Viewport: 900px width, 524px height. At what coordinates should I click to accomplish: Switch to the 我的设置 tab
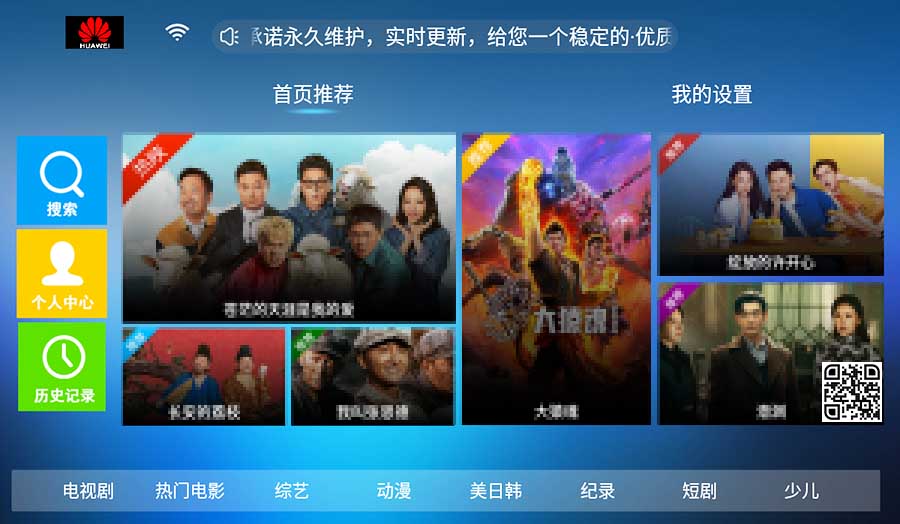point(711,95)
